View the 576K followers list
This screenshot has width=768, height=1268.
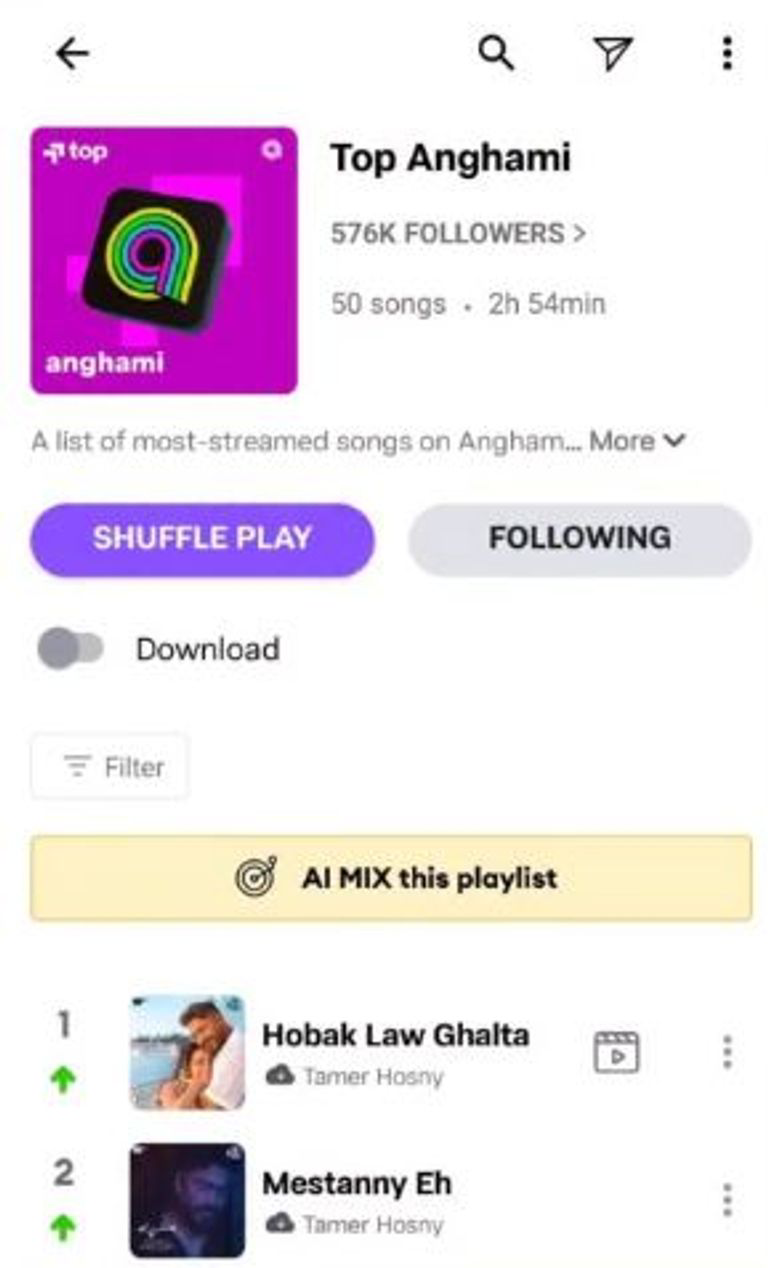(458, 234)
